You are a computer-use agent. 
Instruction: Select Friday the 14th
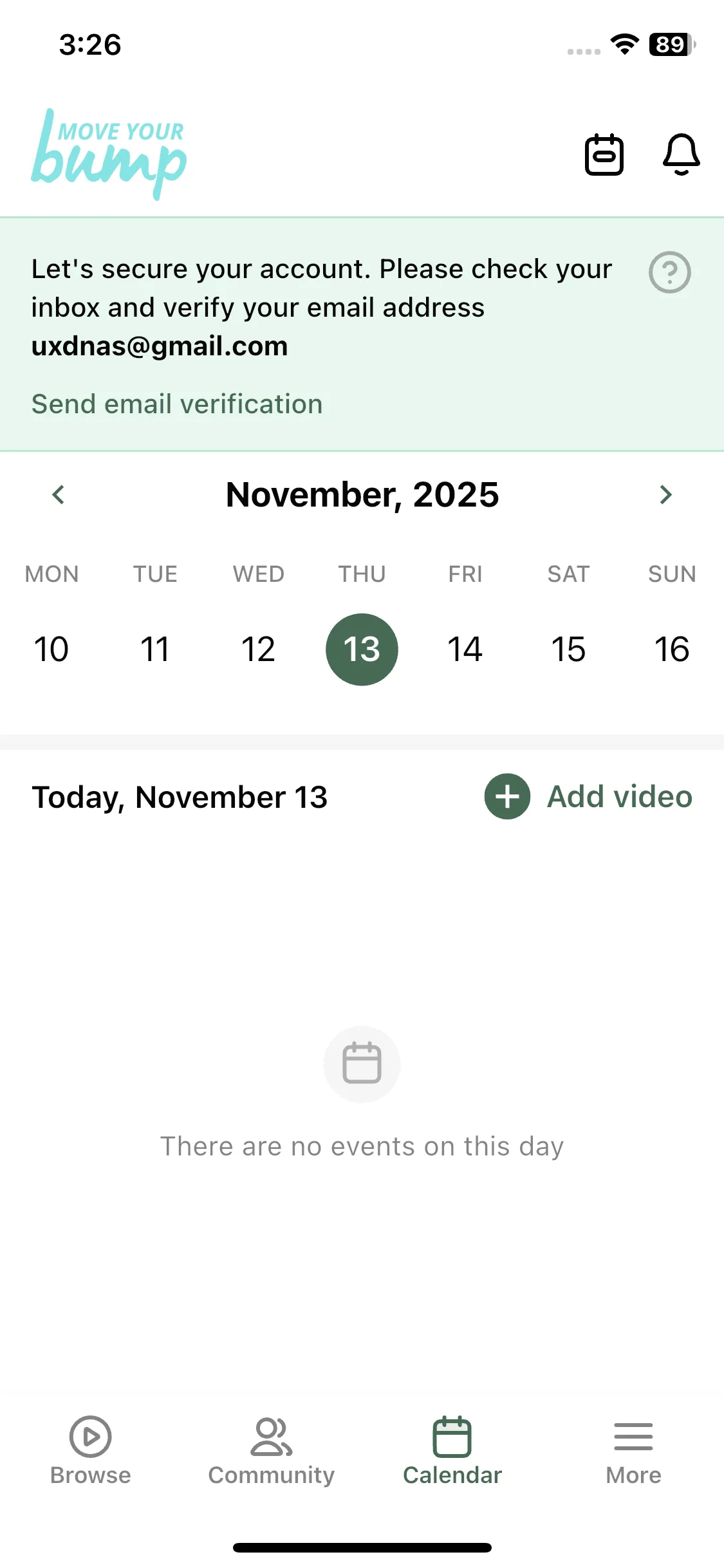pos(465,649)
